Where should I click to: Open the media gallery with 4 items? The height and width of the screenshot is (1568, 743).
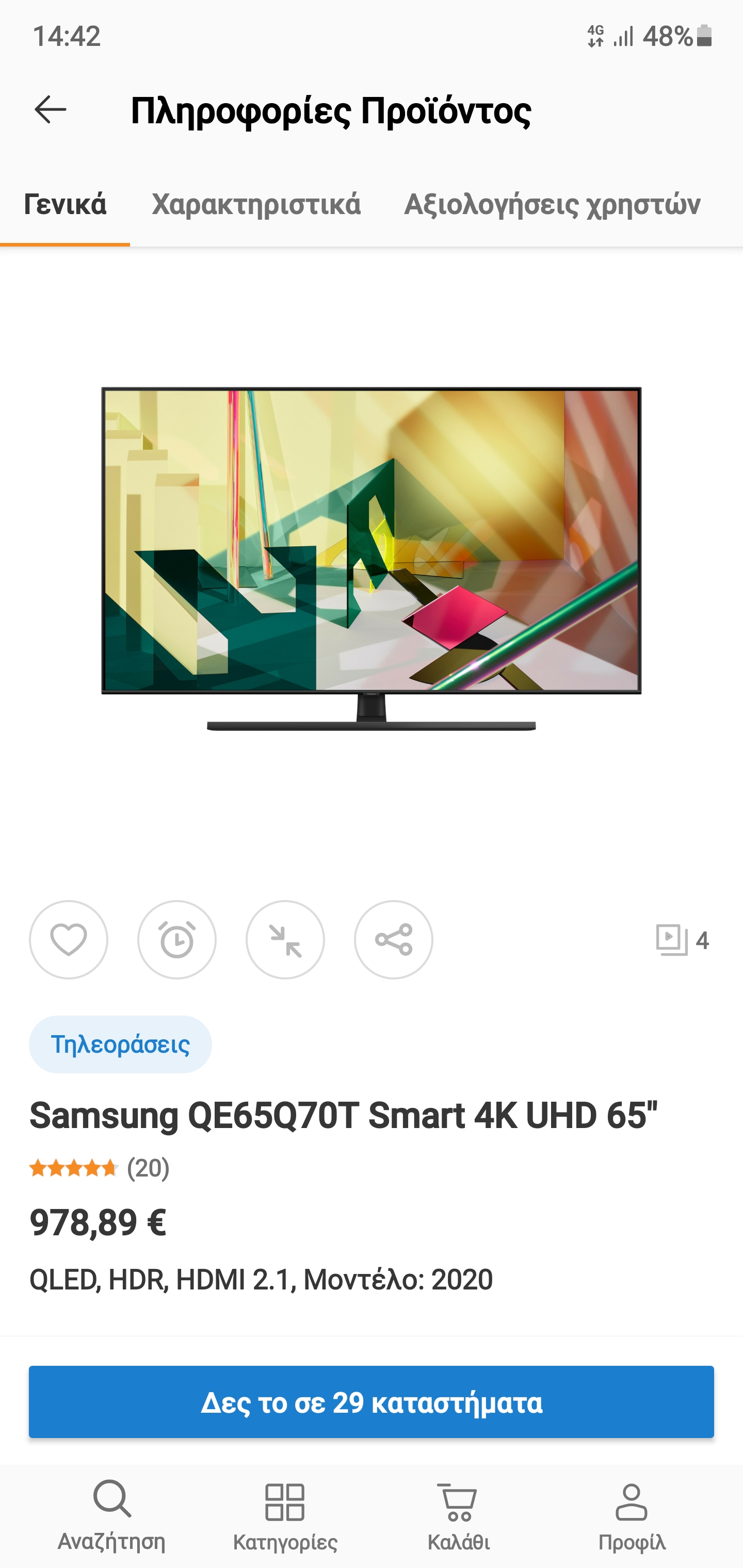[682, 940]
